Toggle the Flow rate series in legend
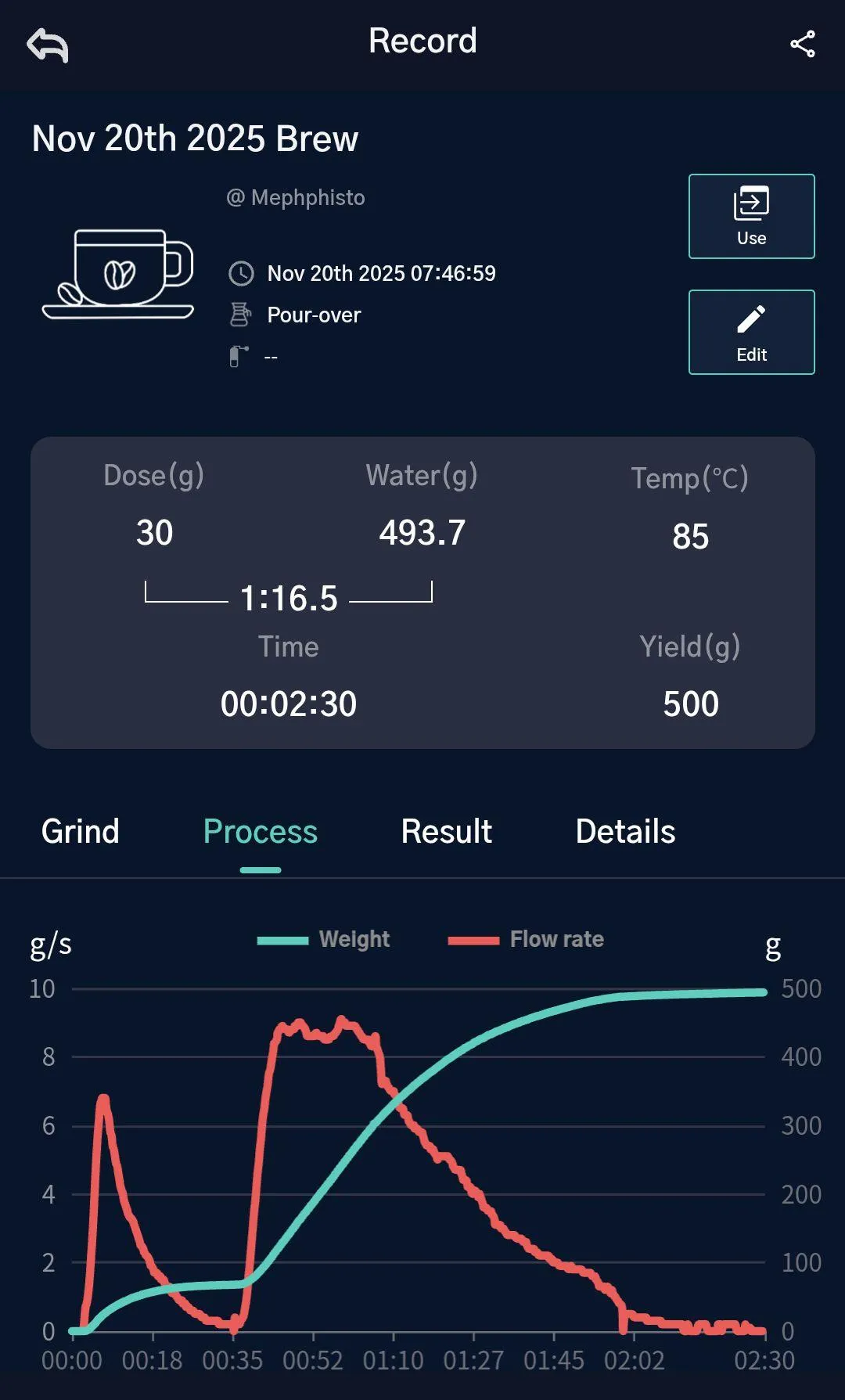Image resolution: width=845 pixels, height=1400 pixels. tap(526, 939)
